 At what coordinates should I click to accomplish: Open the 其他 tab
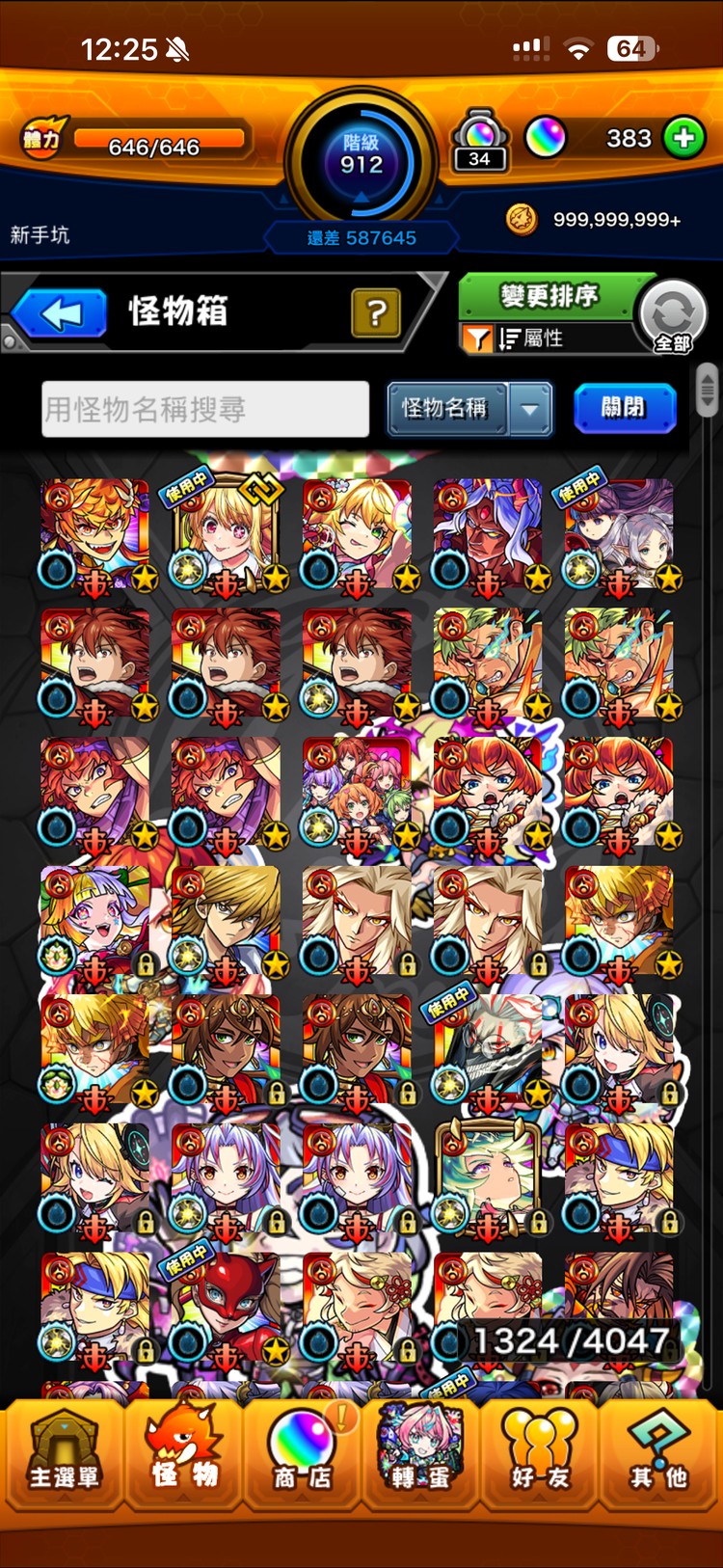[659, 1453]
